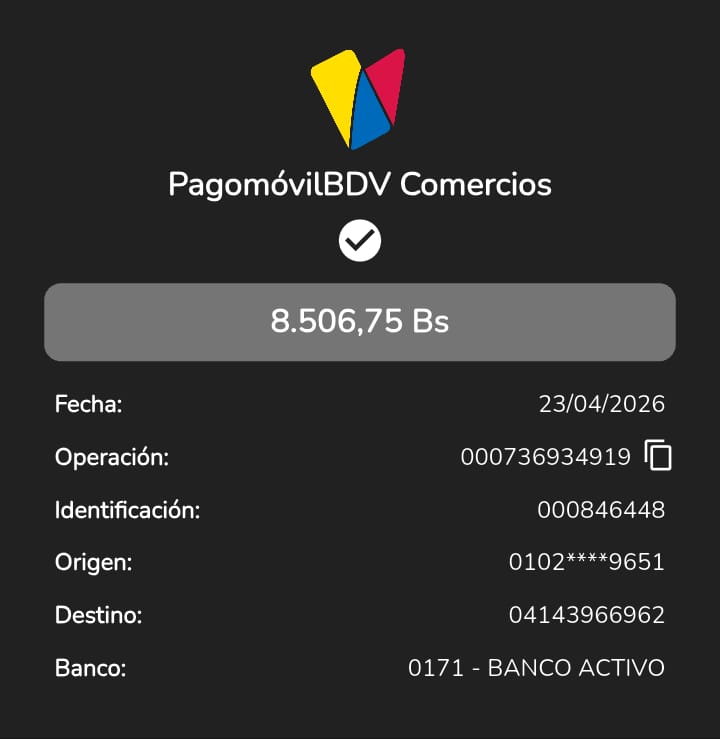
Task: Copy the operation number 000736934919
Action: tap(658, 456)
